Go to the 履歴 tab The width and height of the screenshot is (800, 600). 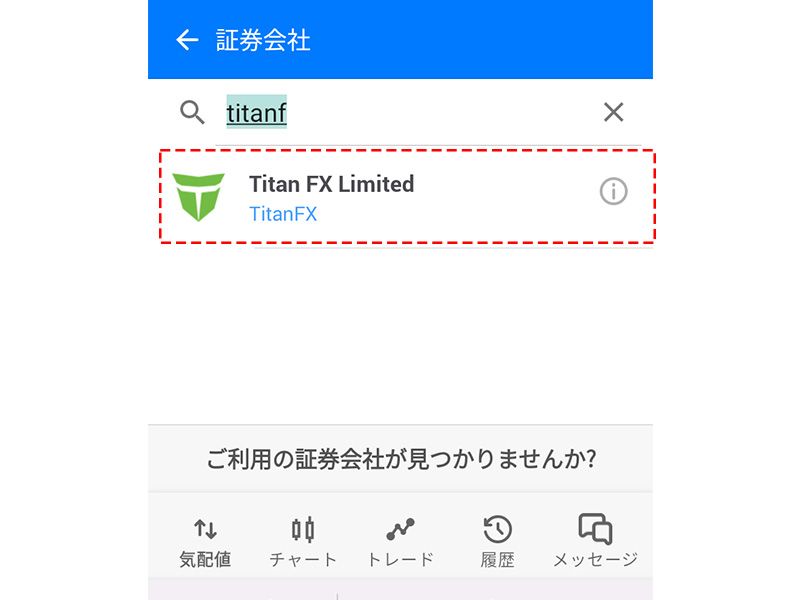[497, 542]
